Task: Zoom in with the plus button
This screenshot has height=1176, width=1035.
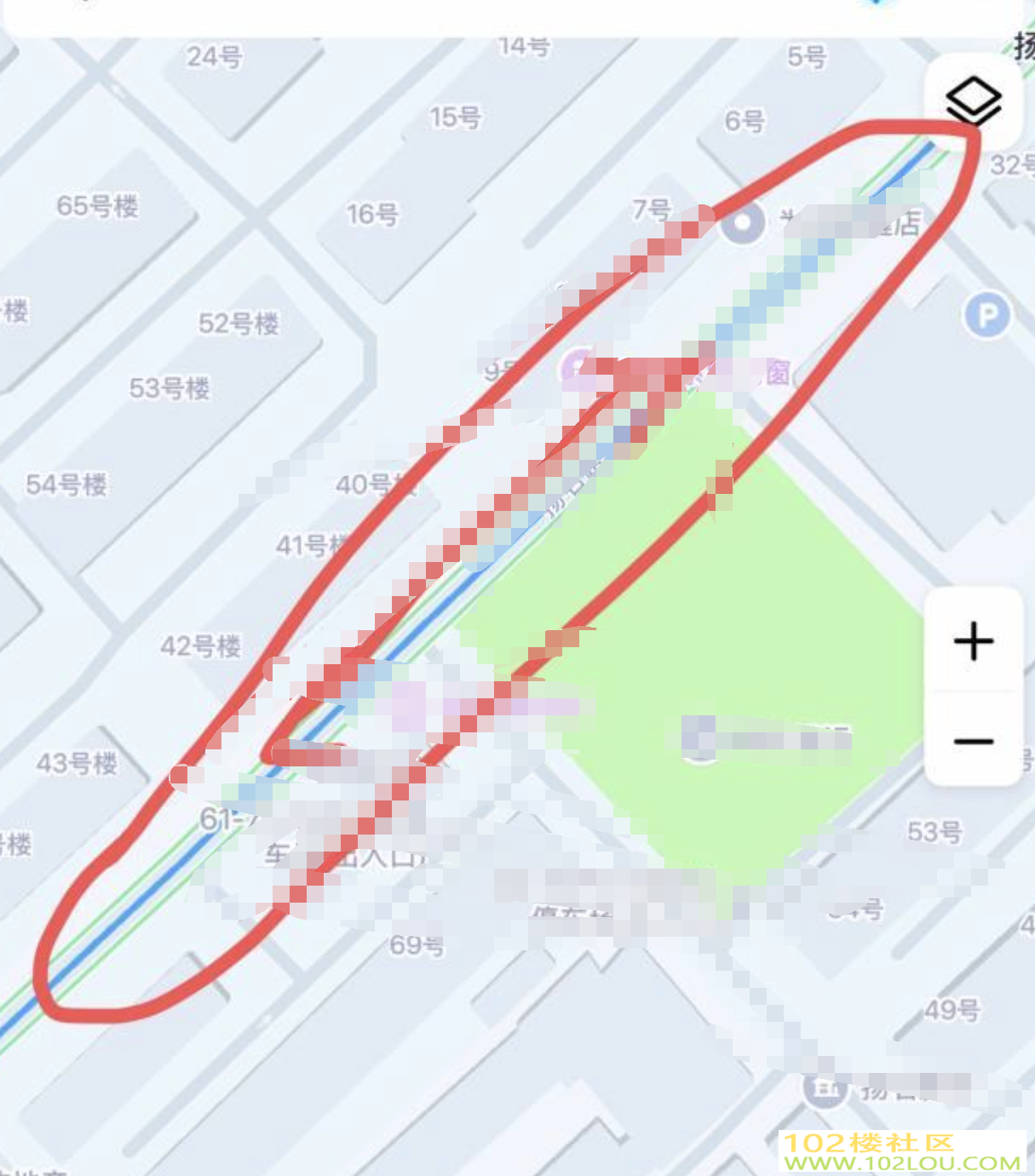Action: (x=974, y=641)
